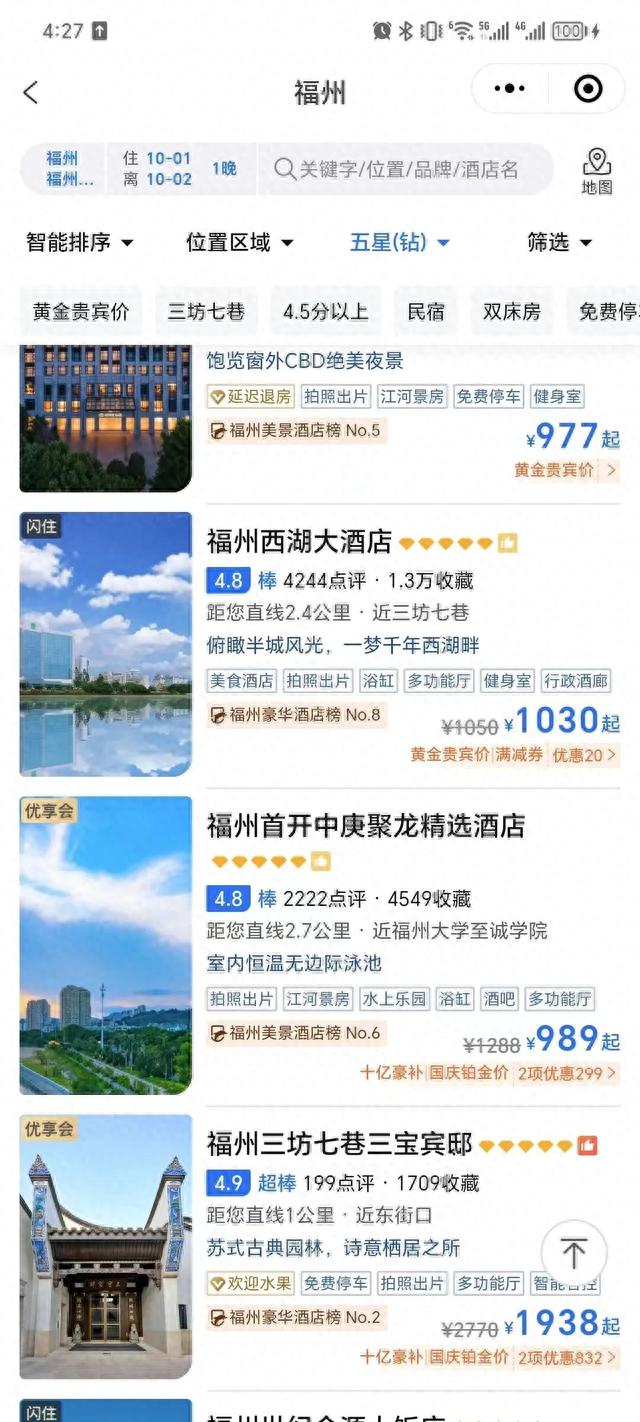Open the map view (地图)
This screenshot has height=1422, width=640.
click(x=597, y=171)
